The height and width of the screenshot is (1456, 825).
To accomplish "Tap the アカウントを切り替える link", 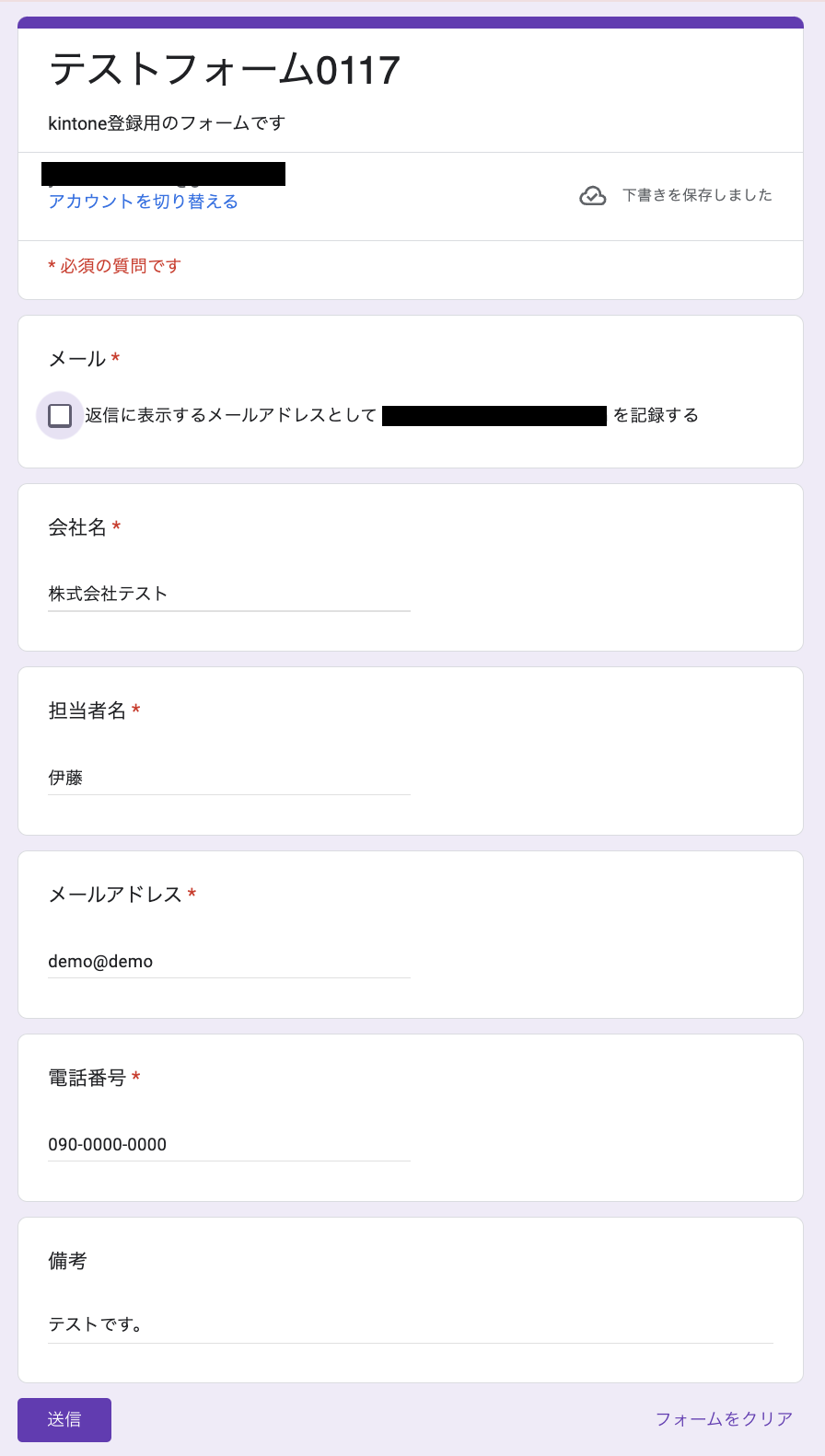I will tap(143, 202).
